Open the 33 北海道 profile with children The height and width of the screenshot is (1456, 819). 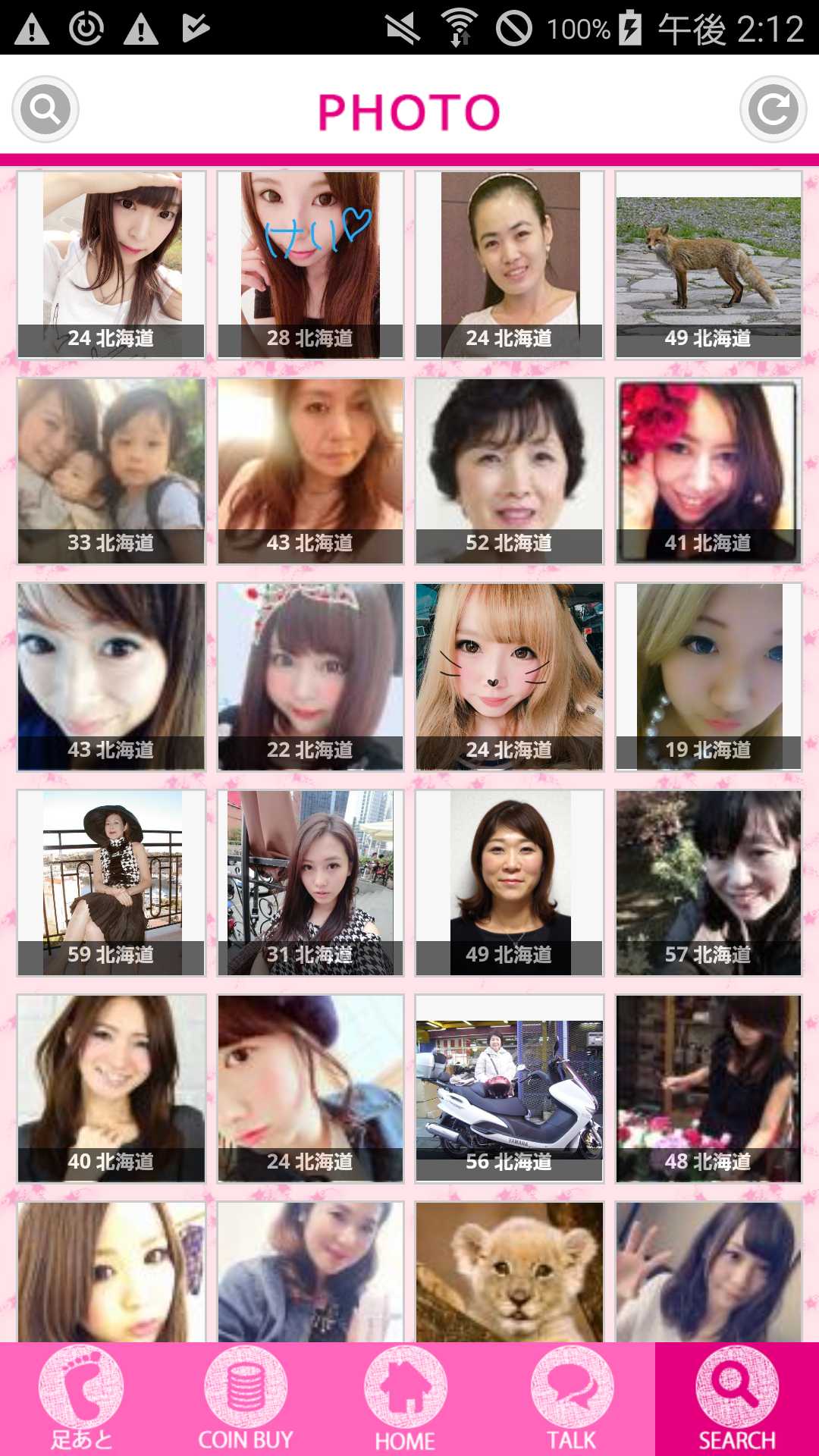coord(111,471)
